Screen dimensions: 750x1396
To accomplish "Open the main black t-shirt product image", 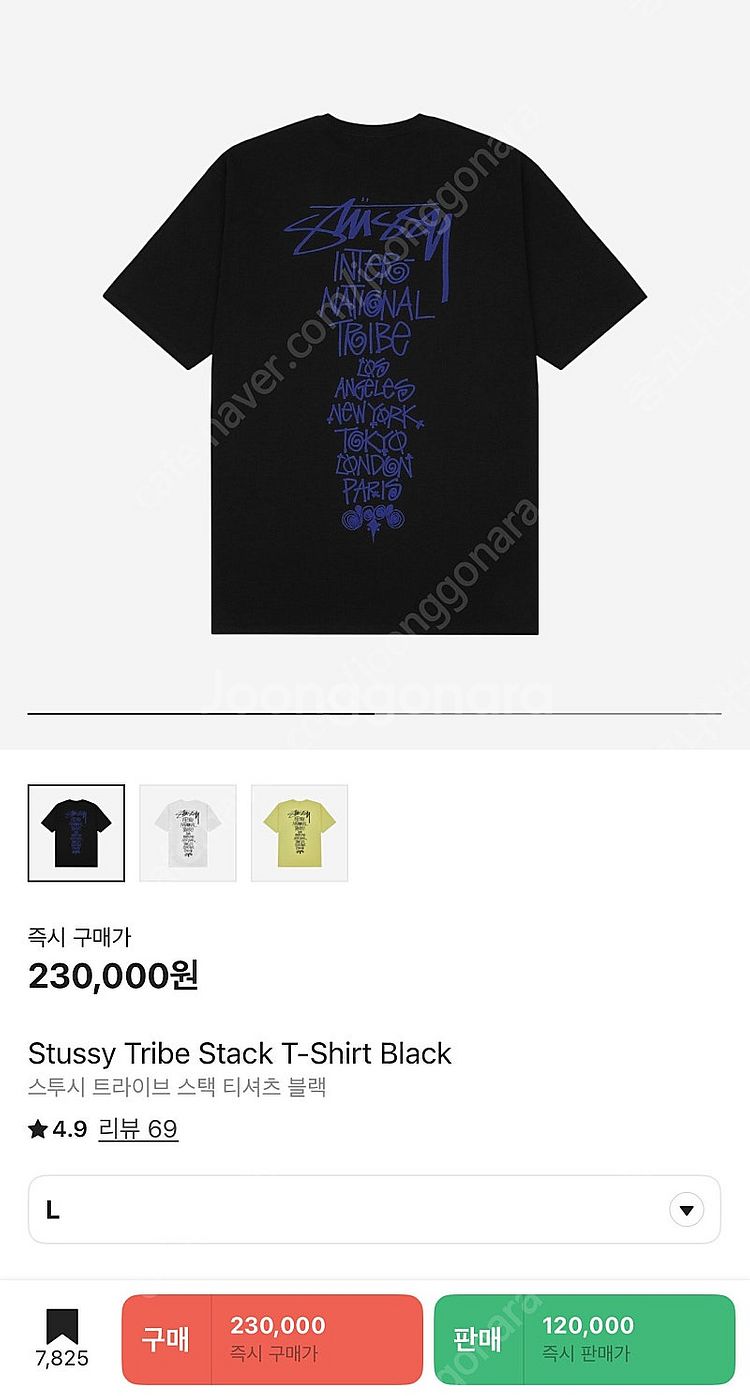I will coord(375,373).
